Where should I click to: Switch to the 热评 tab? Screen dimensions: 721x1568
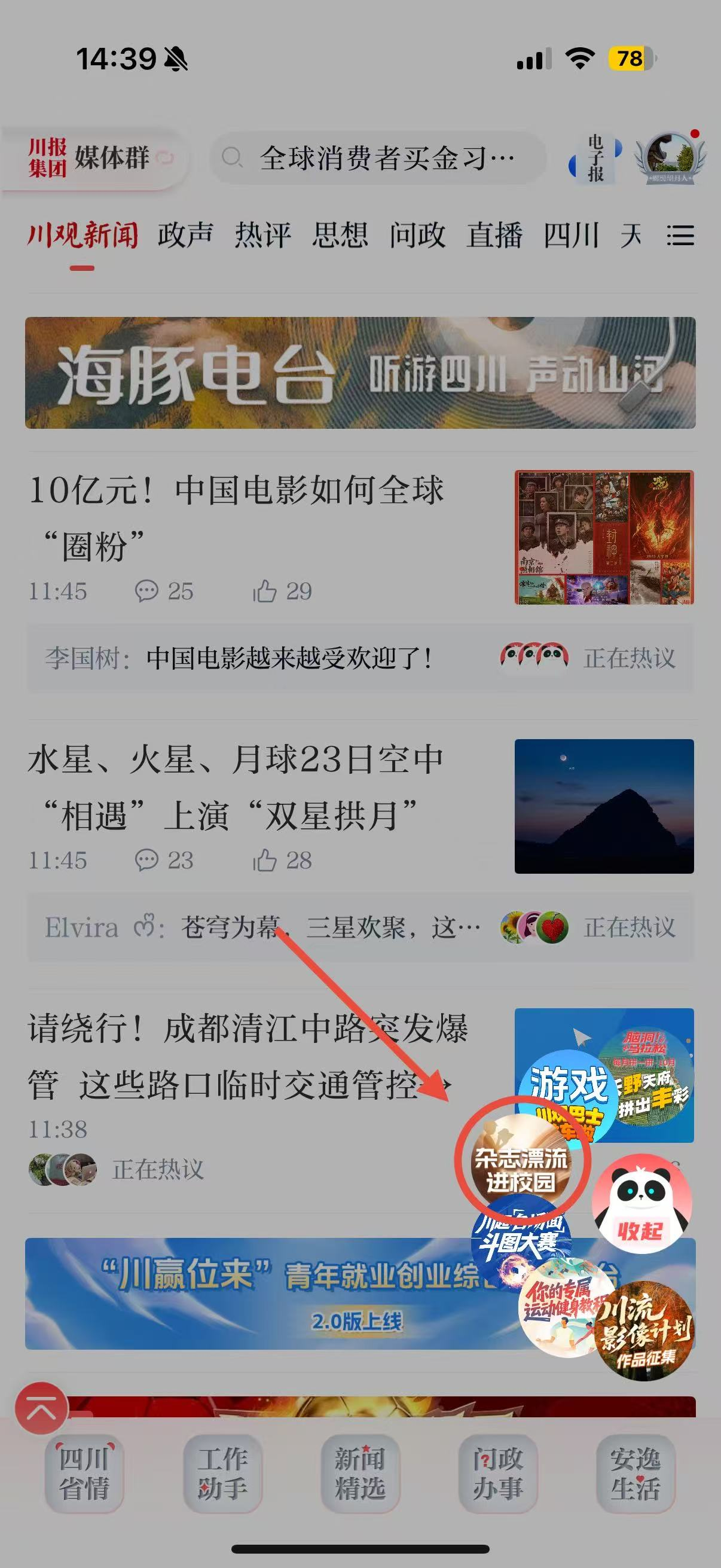click(263, 236)
